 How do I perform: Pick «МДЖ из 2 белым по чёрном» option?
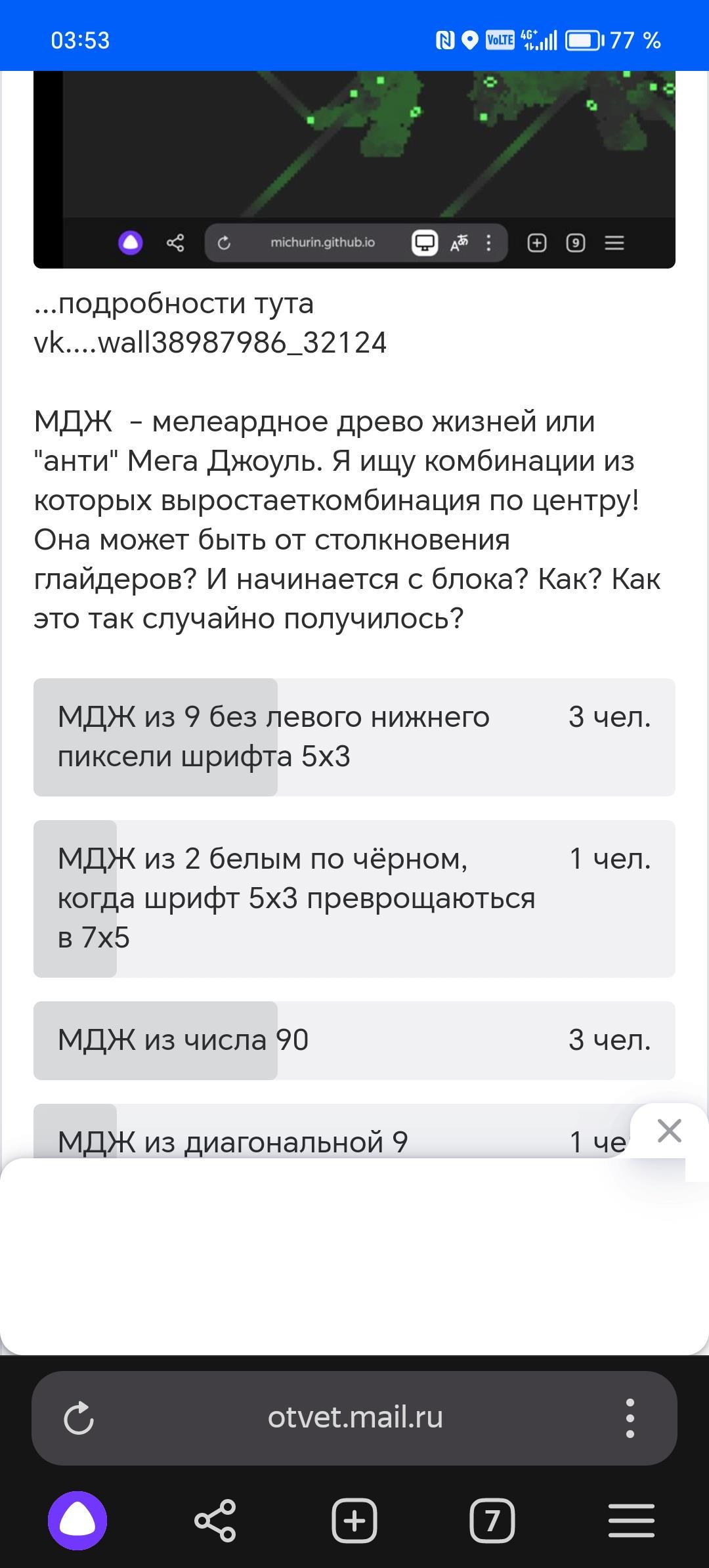(354, 898)
